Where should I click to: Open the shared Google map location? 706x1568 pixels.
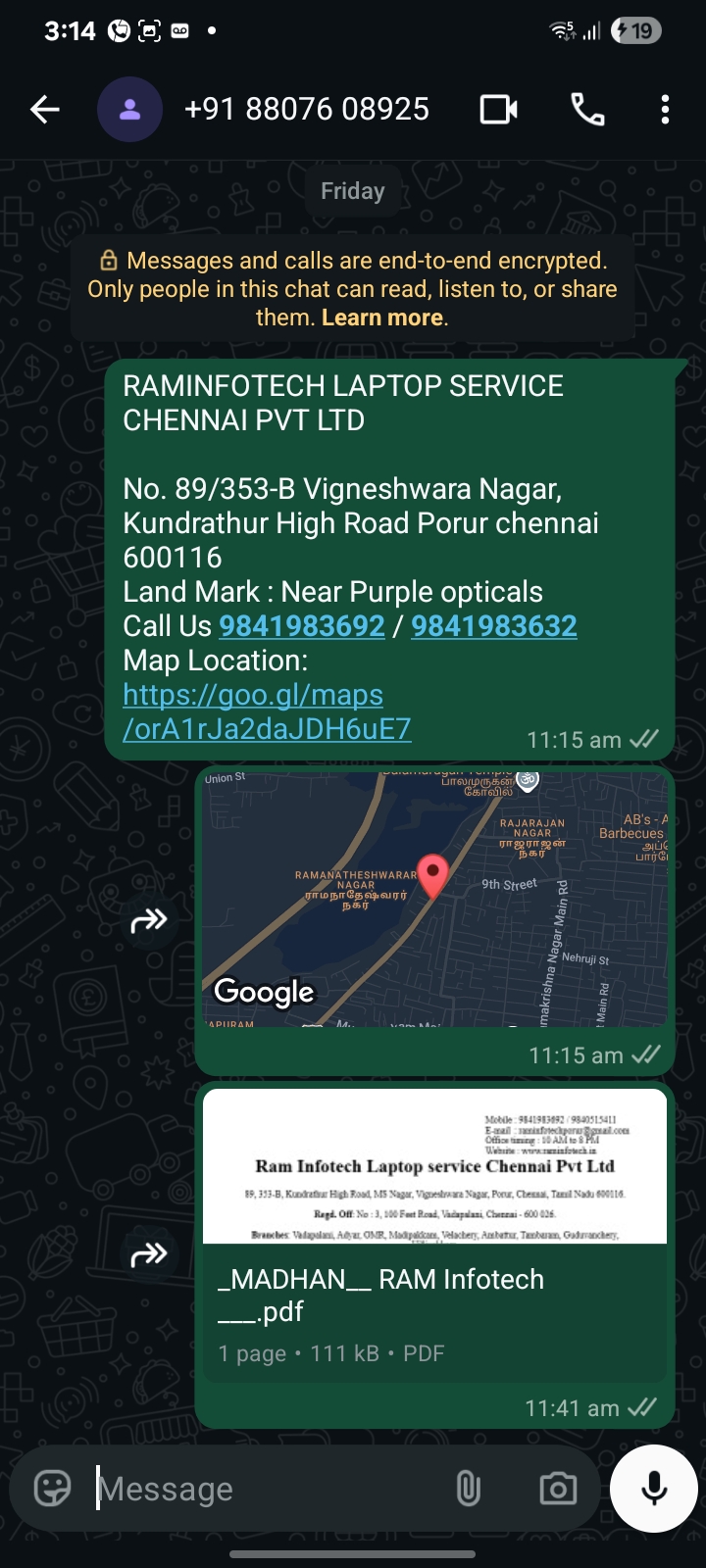(434, 899)
